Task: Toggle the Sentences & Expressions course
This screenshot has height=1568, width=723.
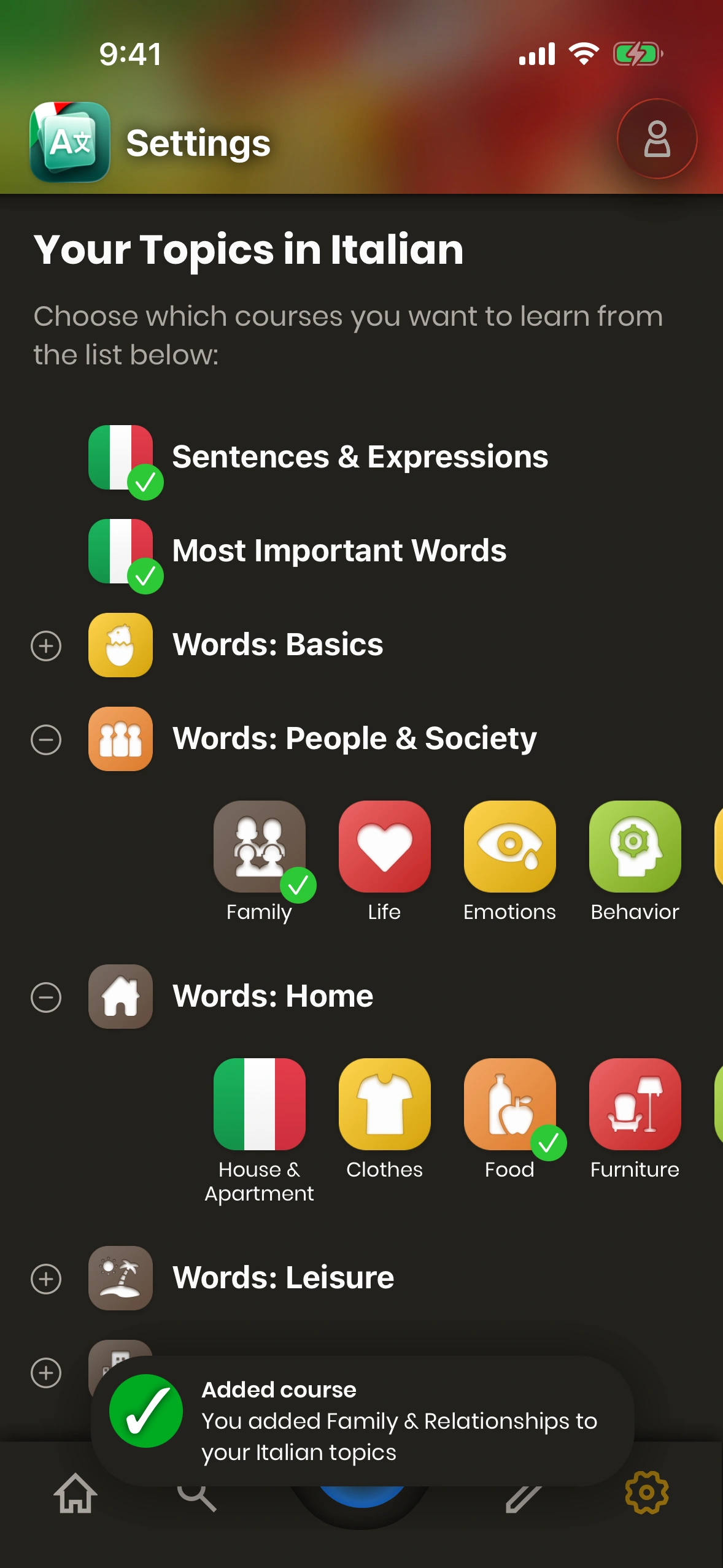Action: [120, 458]
